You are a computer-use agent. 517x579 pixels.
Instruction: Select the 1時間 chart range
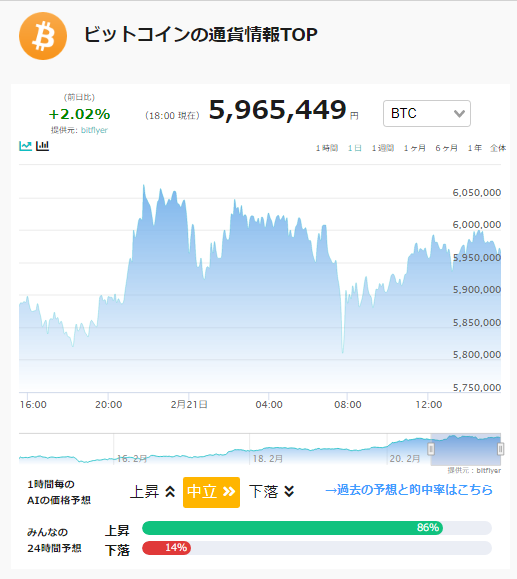pos(327,148)
